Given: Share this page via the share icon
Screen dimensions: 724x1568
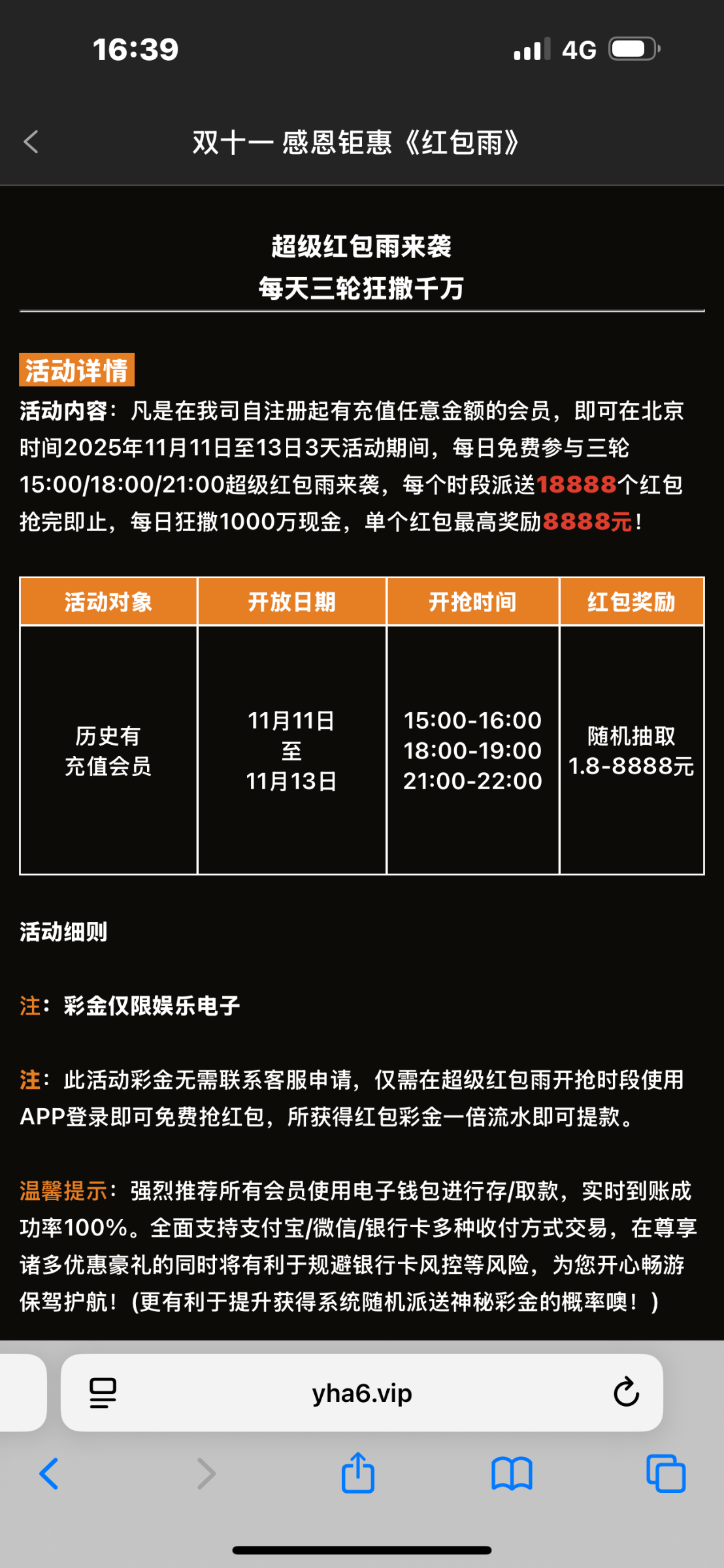Looking at the screenshot, I should pos(357,1473).
